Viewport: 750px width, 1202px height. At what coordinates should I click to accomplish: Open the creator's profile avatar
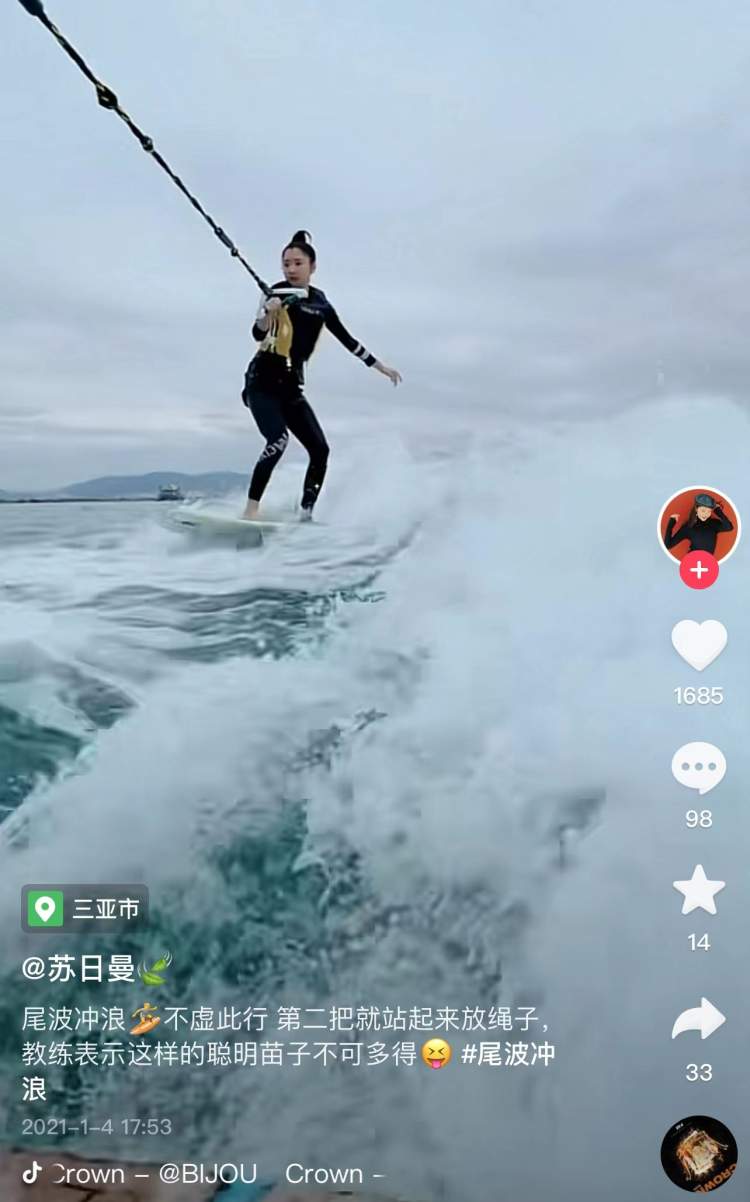(x=698, y=526)
